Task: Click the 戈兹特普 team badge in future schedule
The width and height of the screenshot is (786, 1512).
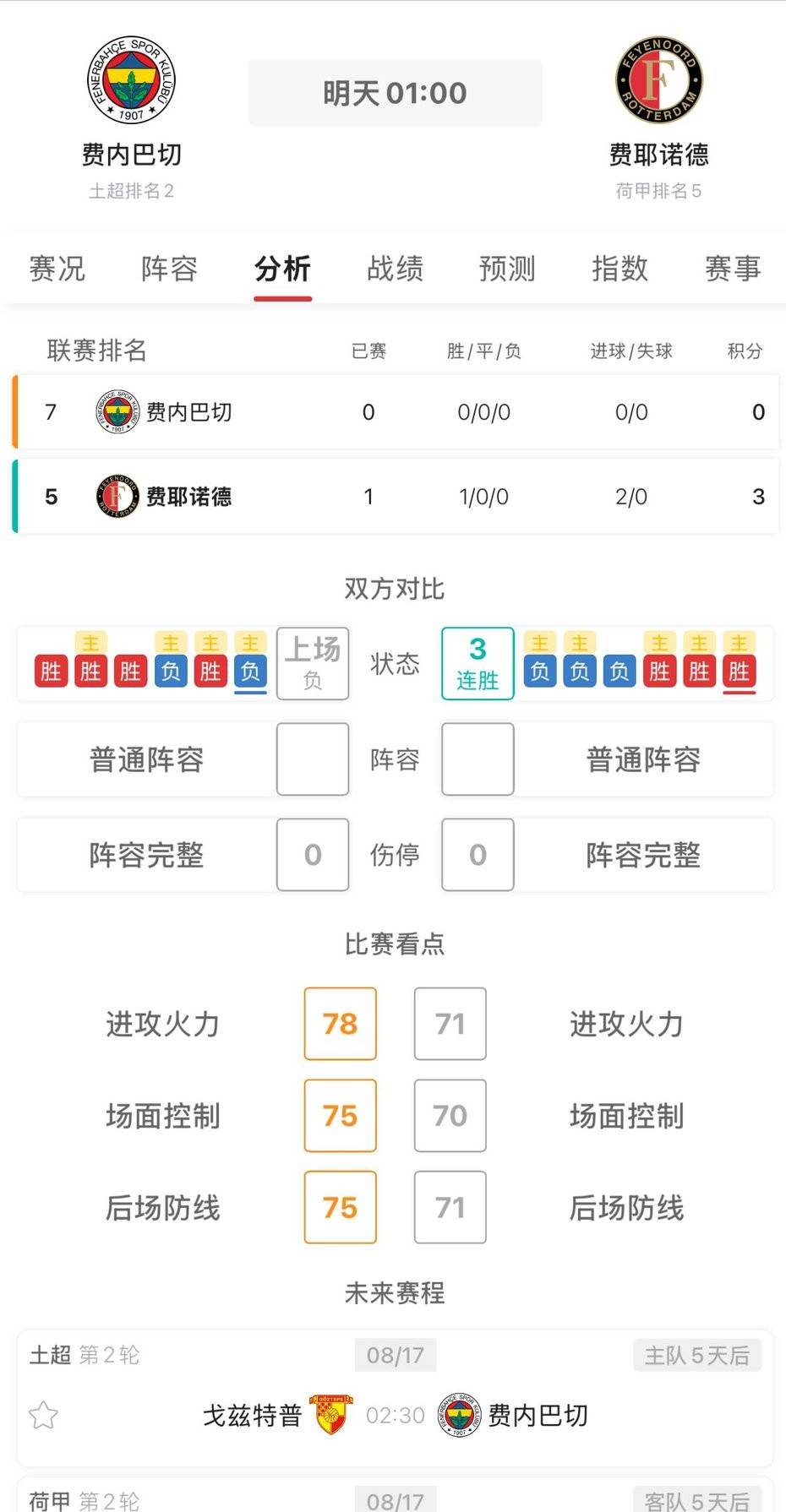Action: coord(330,1414)
